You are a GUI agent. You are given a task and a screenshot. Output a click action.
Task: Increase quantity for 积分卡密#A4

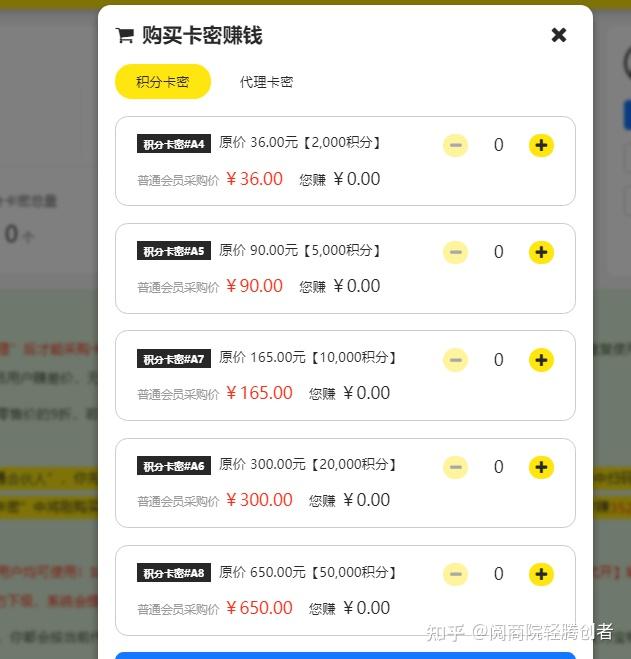click(541, 145)
